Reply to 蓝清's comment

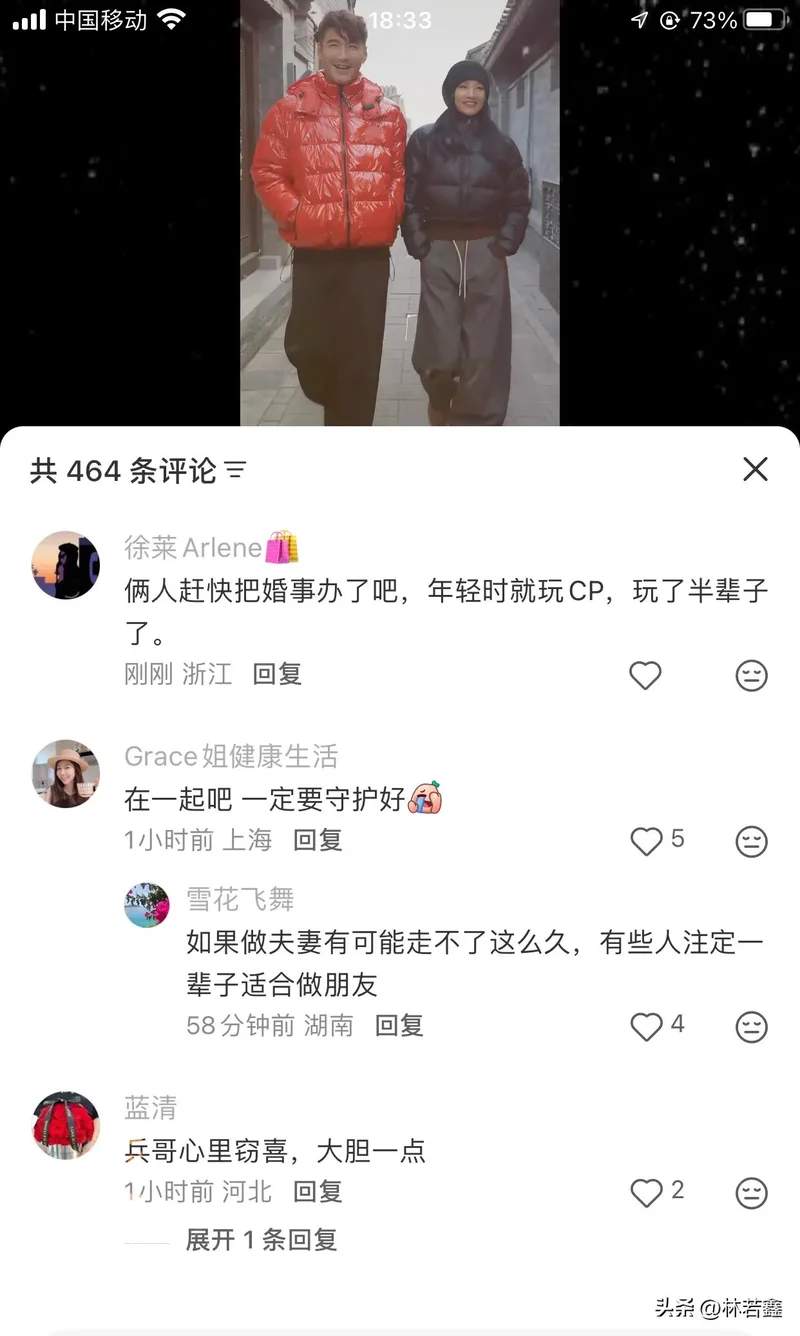[317, 1191]
